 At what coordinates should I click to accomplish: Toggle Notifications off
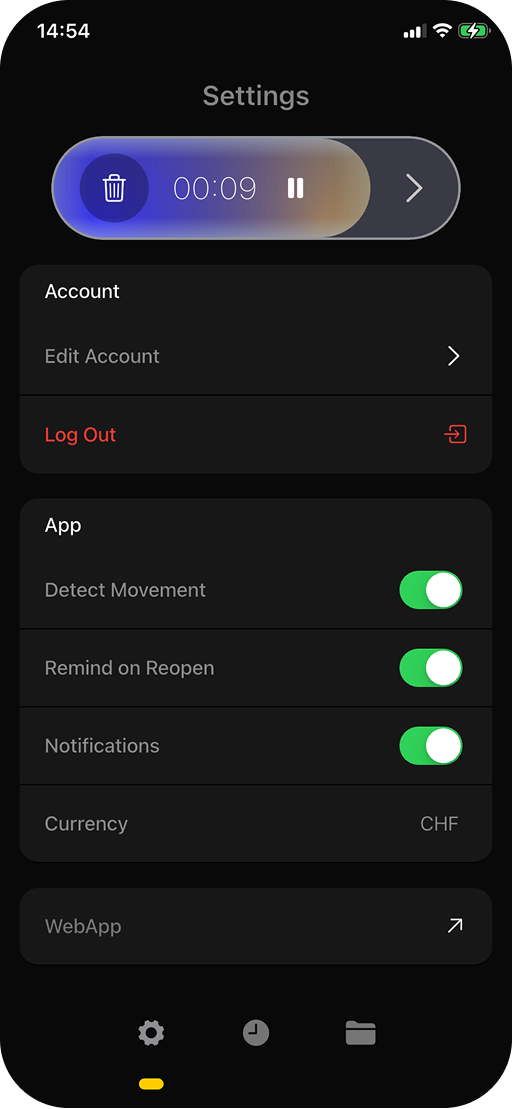[431, 745]
